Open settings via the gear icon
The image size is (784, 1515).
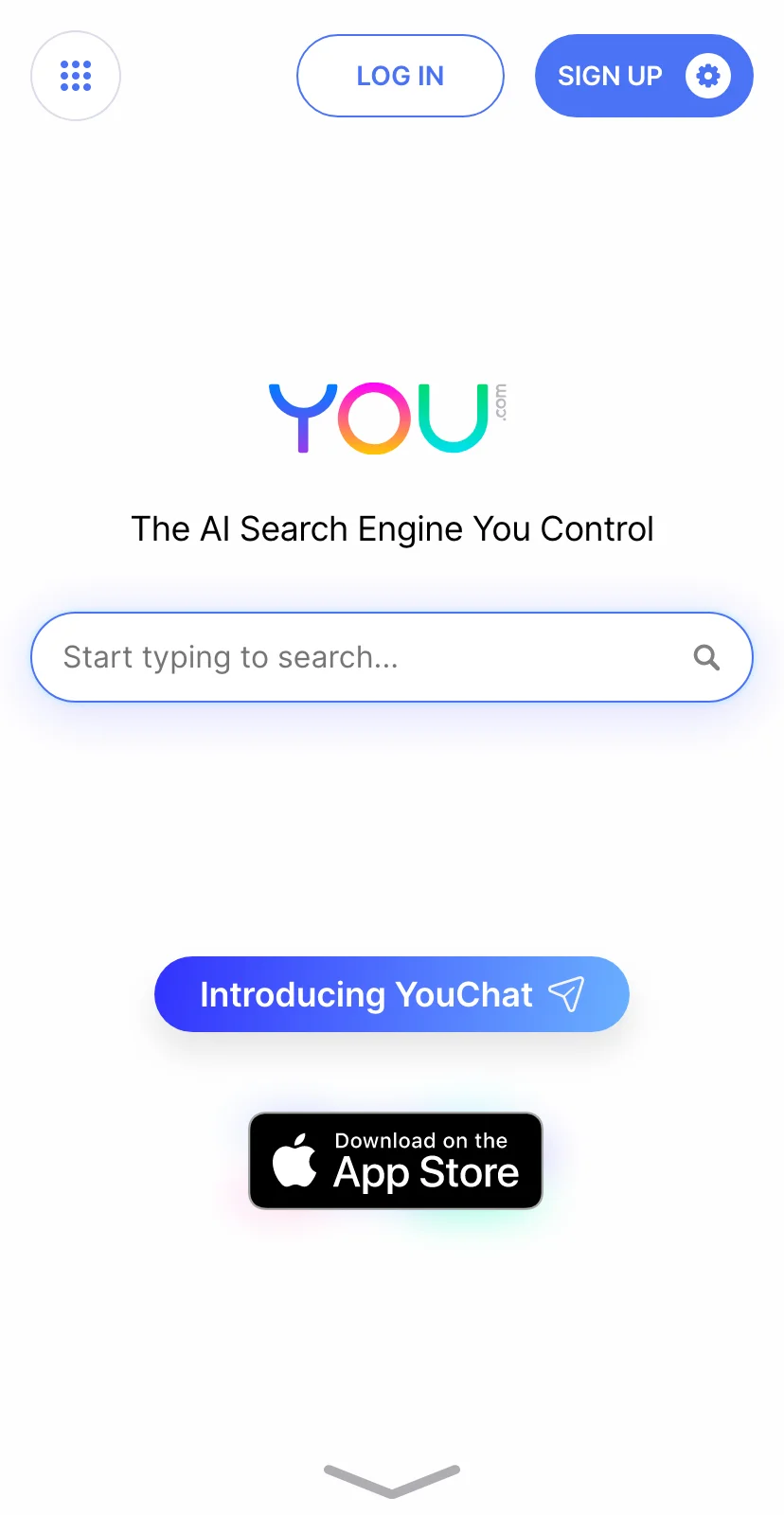(708, 76)
